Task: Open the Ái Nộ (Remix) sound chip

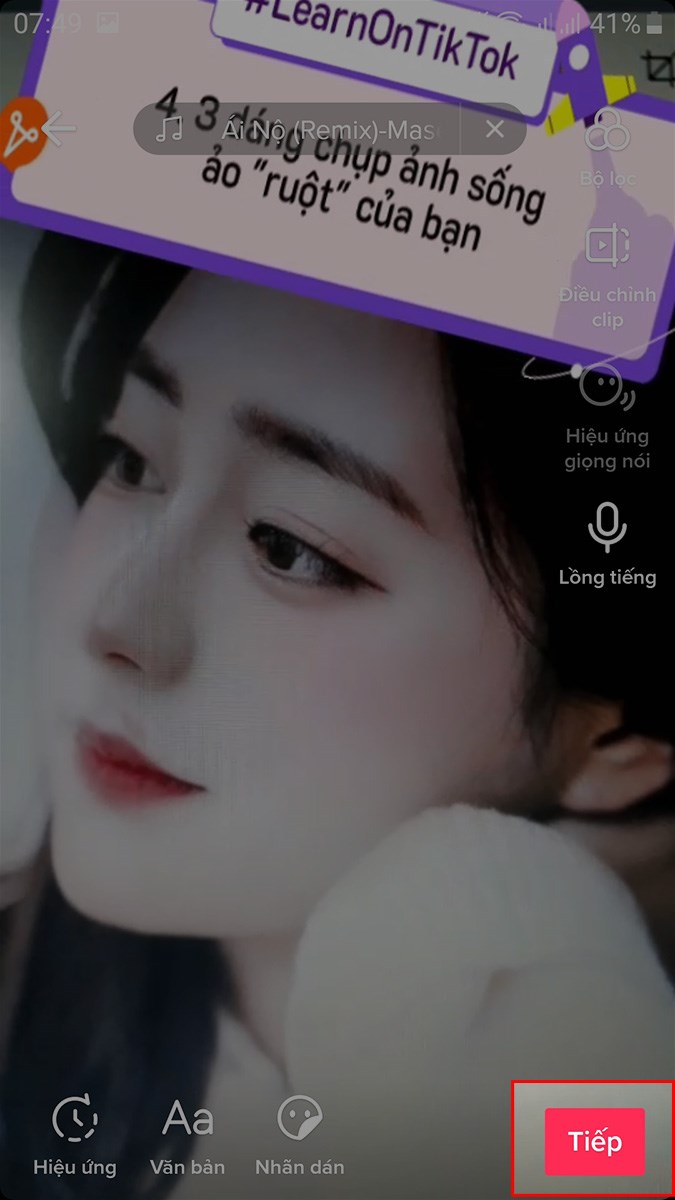Action: [300, 129]
